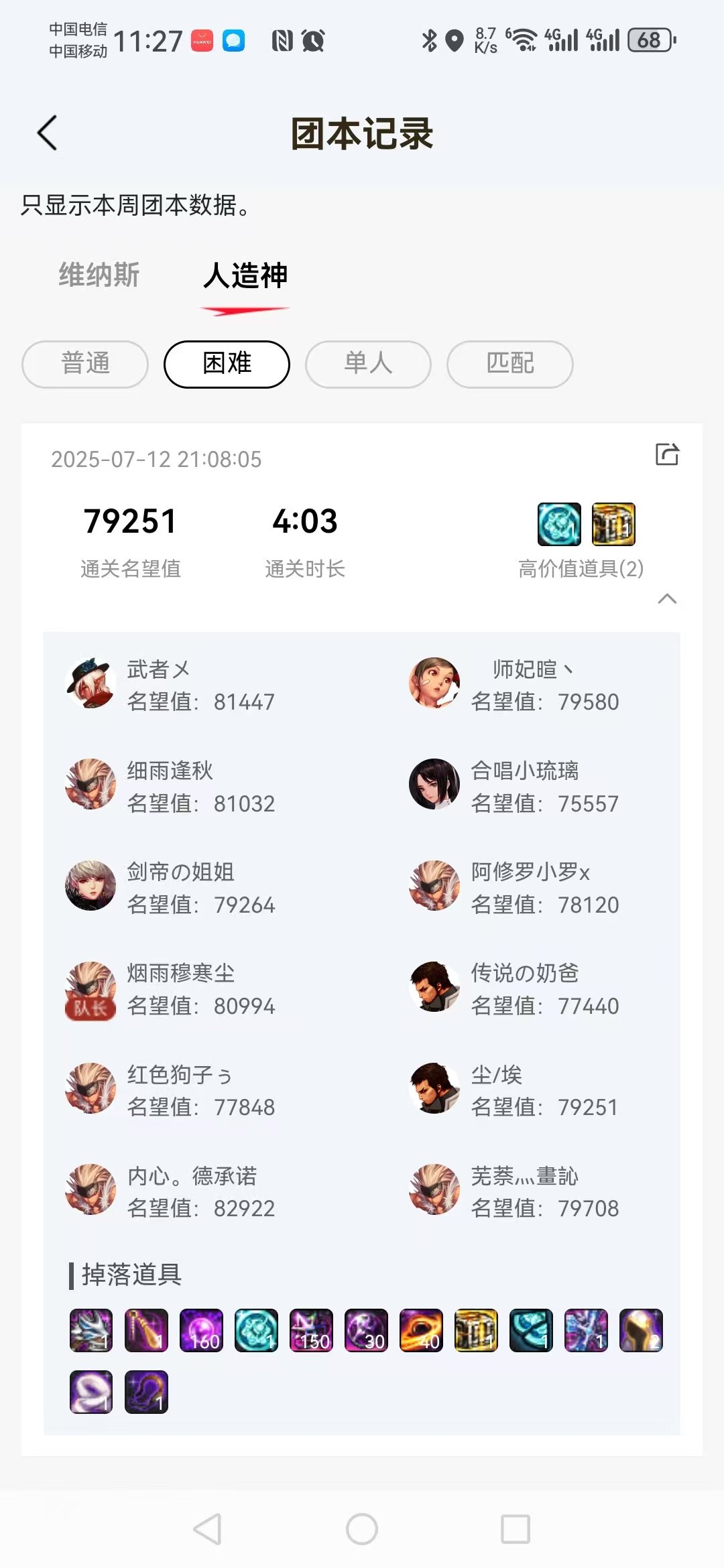This screenshot has height=1568, width=724.
Task: Show 单人 mode records
Action: [368, 364]
